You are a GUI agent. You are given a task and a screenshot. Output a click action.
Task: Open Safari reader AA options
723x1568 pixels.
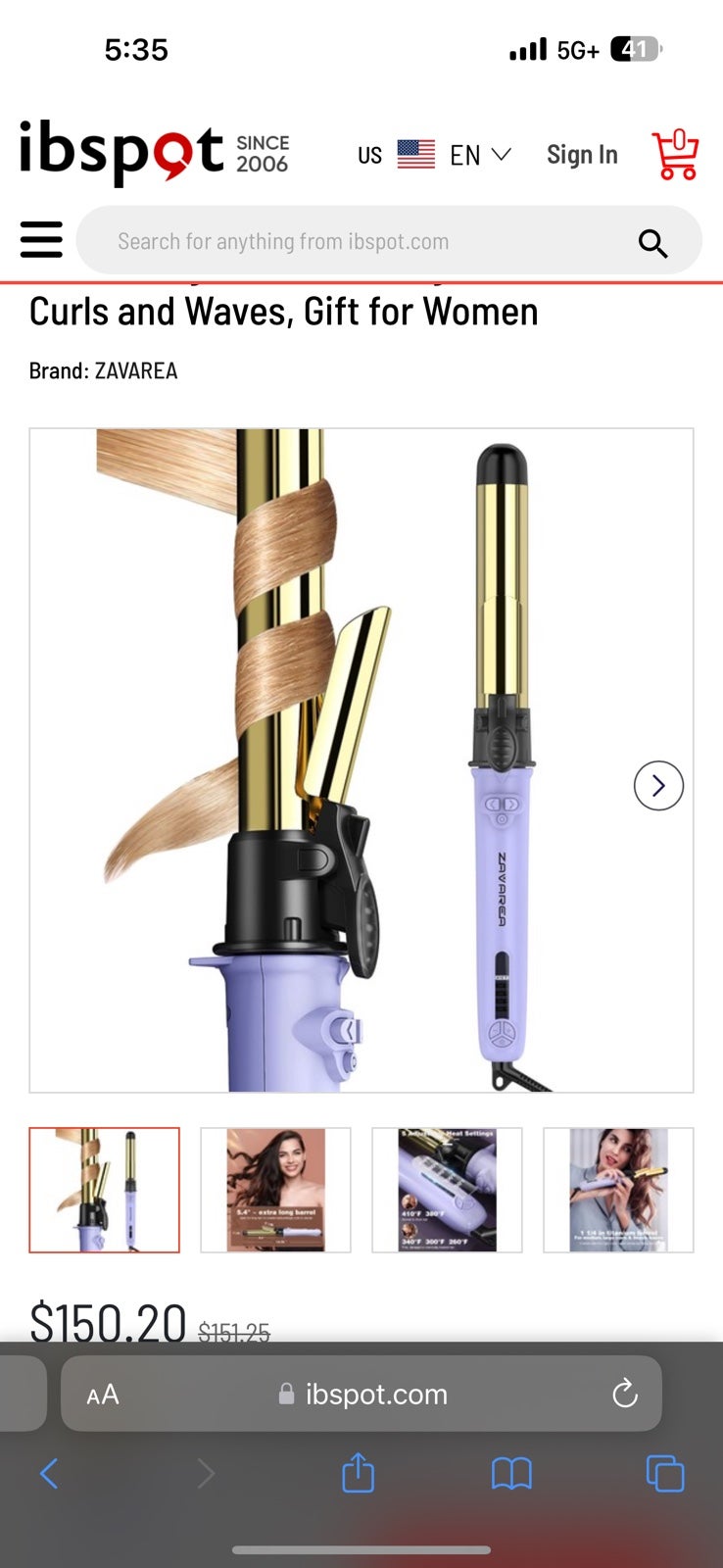point(103,1394)
